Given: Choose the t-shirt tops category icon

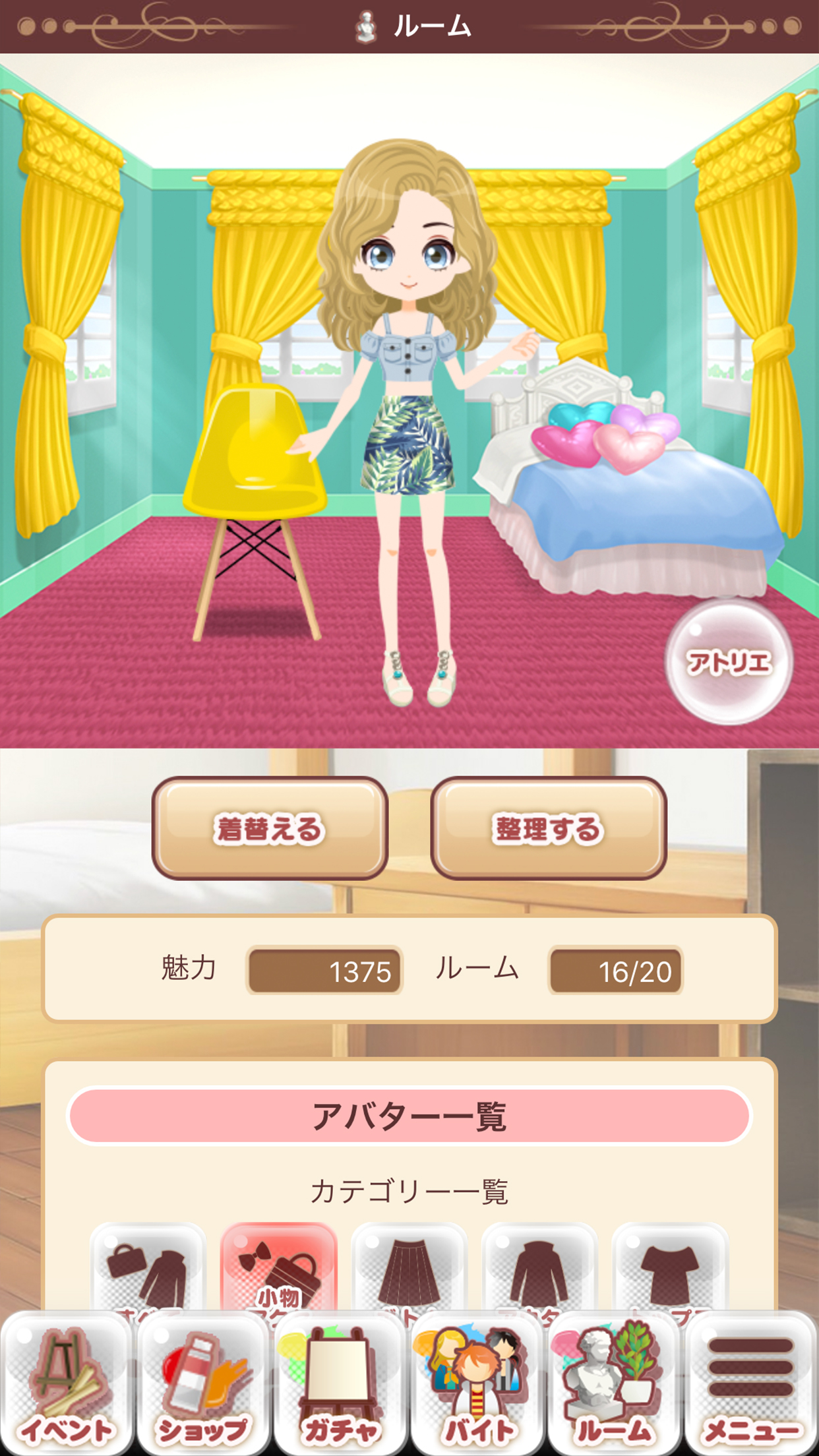Looking at the screenshot, I should (x=669, y=1269).
